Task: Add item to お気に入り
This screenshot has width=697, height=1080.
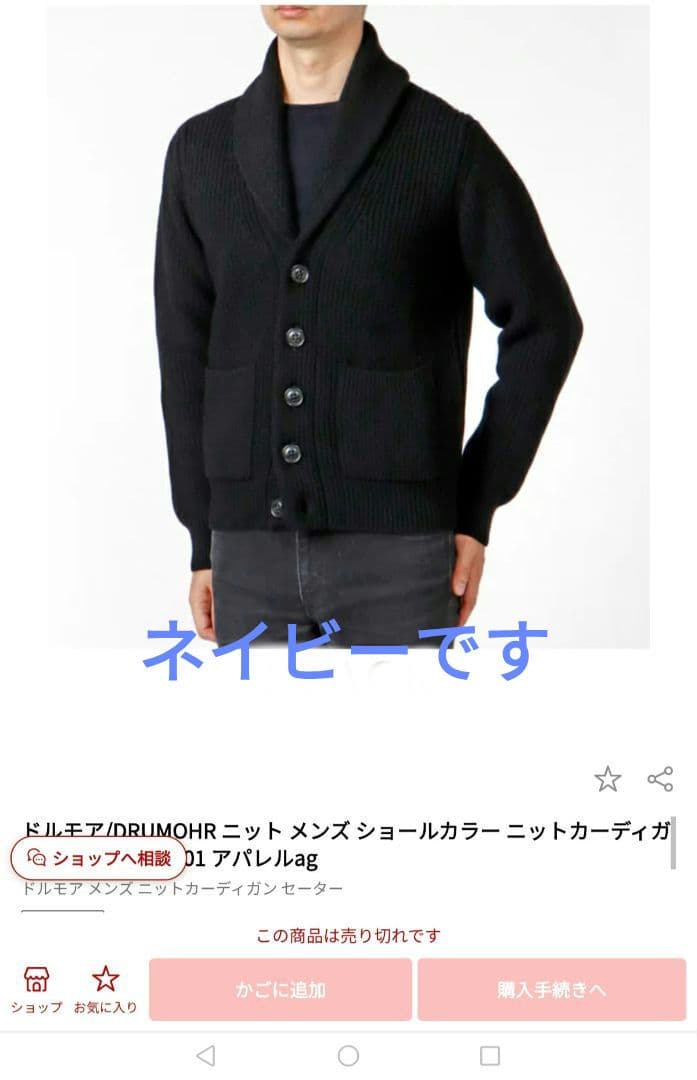Action: coord(105,989)
